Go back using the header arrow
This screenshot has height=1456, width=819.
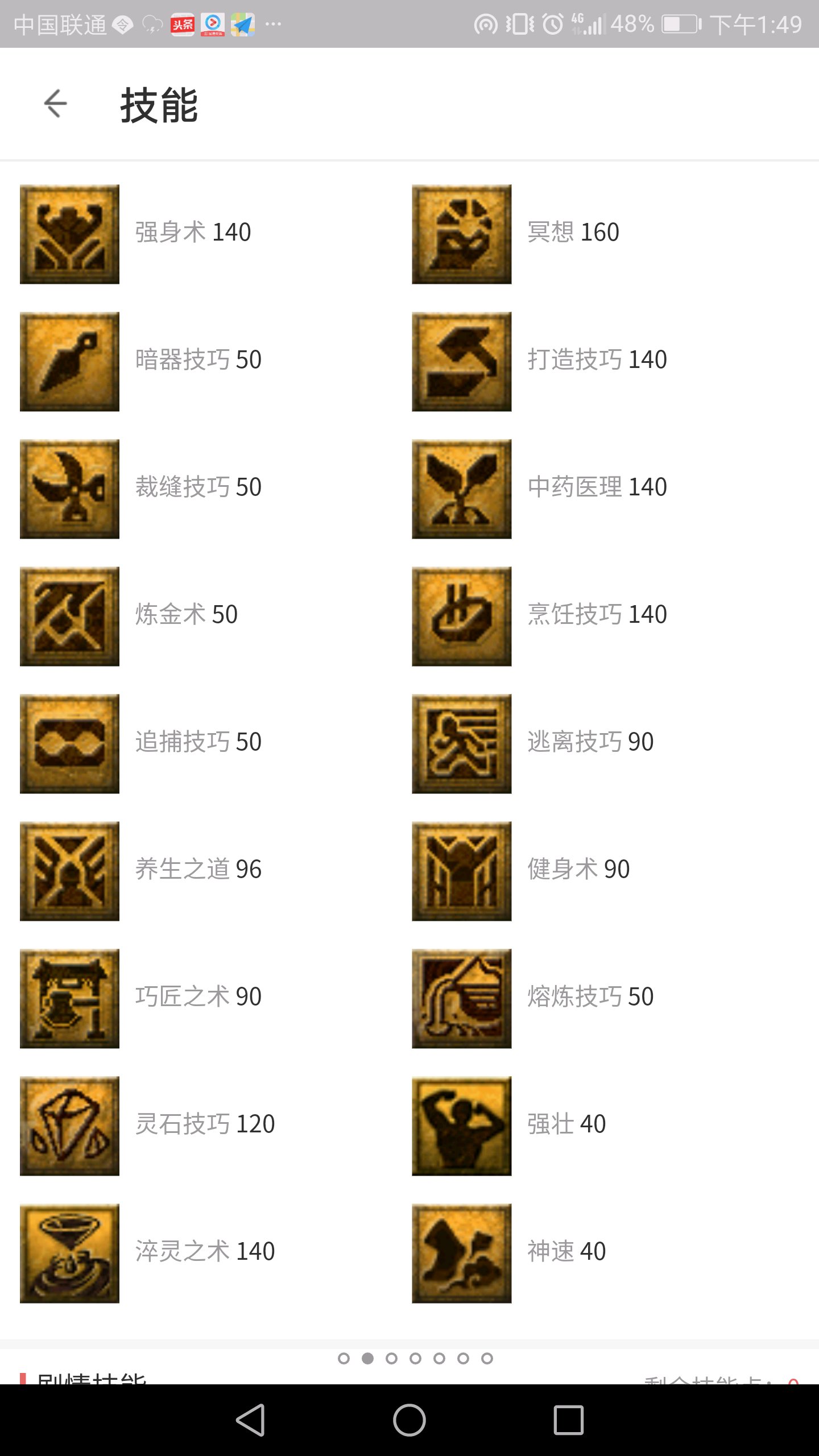click(55, 104)
